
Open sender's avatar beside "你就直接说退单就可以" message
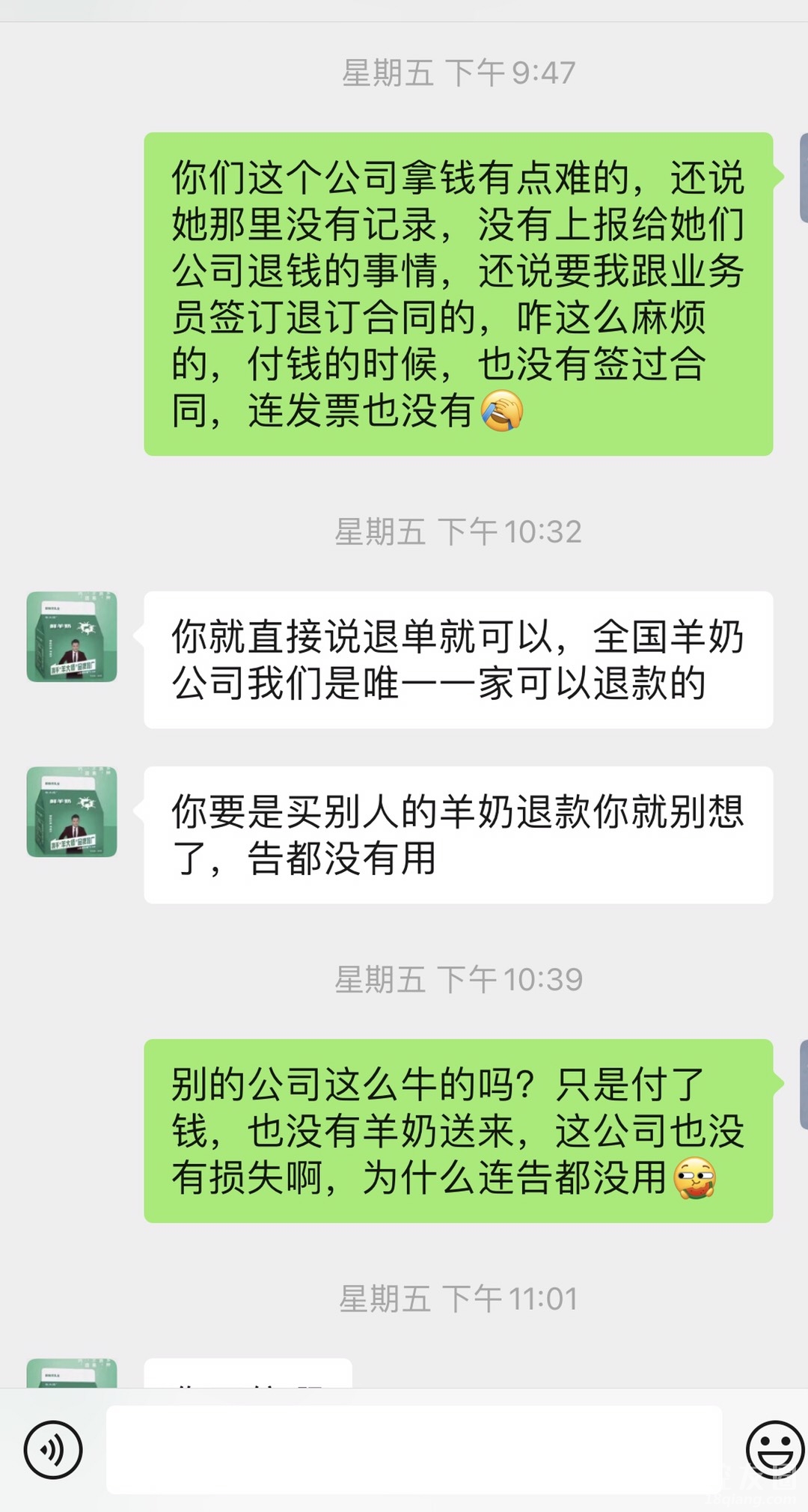[72, 637]
